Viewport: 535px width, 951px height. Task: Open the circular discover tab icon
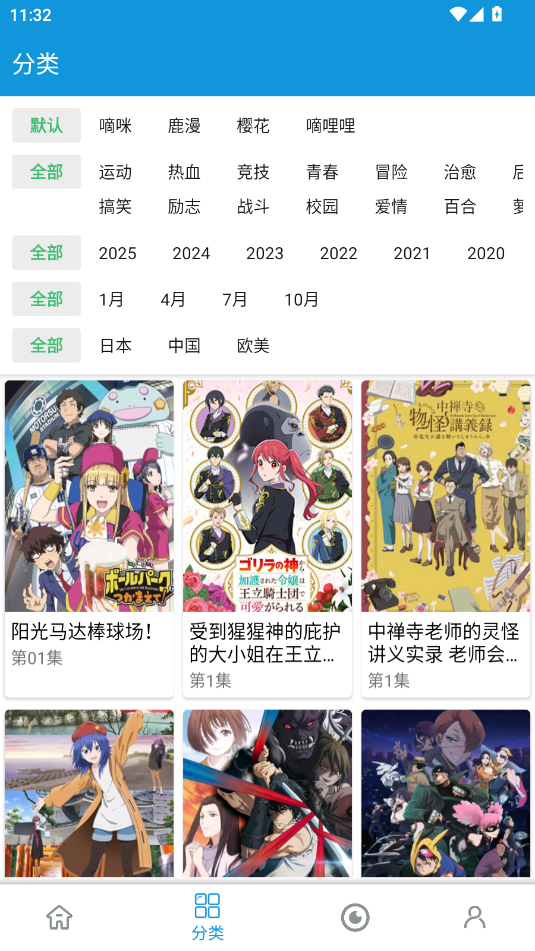click(355, 917)
